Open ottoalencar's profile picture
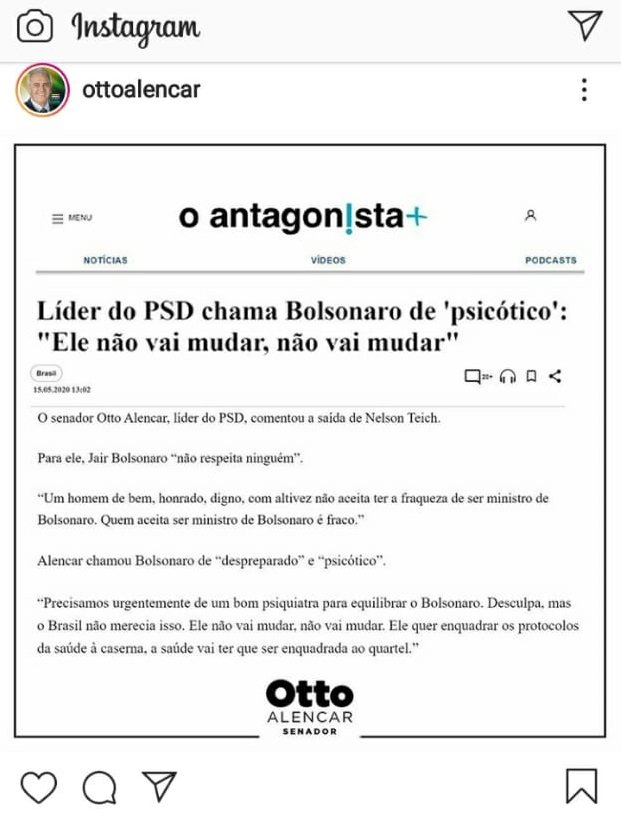621x817 pixels. (x=42, y=90)
